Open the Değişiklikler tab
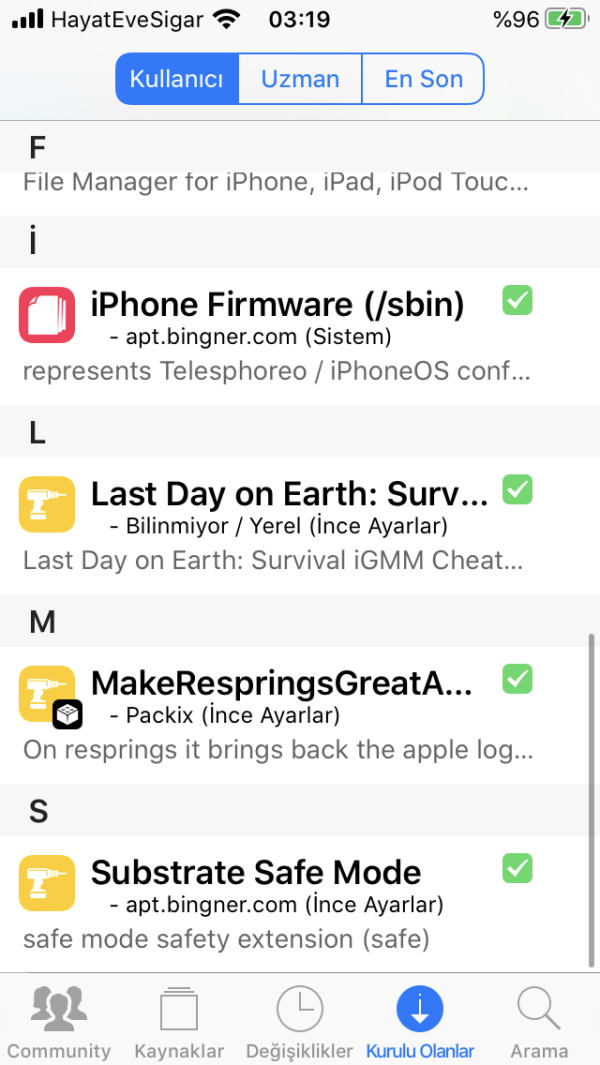Image resolution: width=600 pixels, height=1065 pixels. (300, 1023)
